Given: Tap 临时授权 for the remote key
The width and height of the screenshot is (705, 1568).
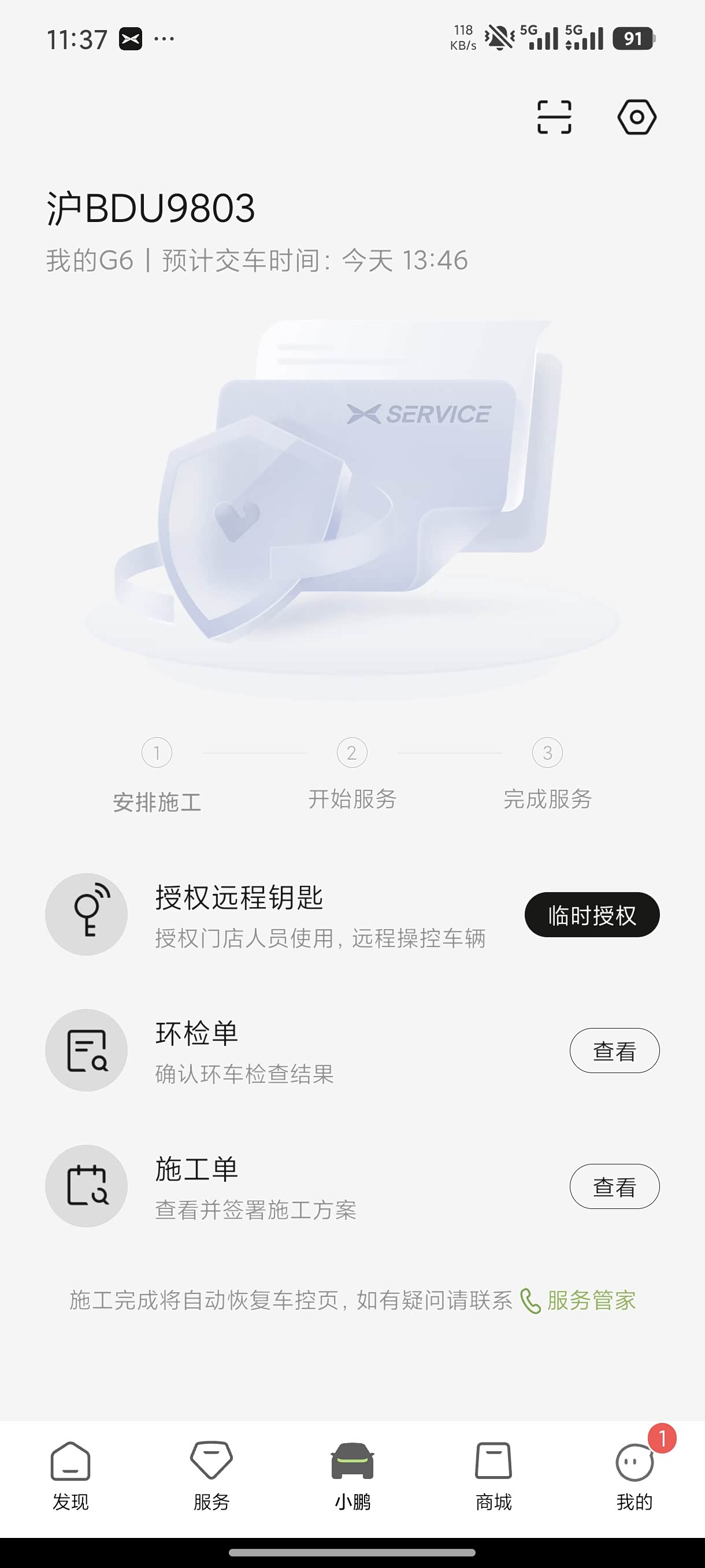Looking at the screenshot, I should click(591, 915).
